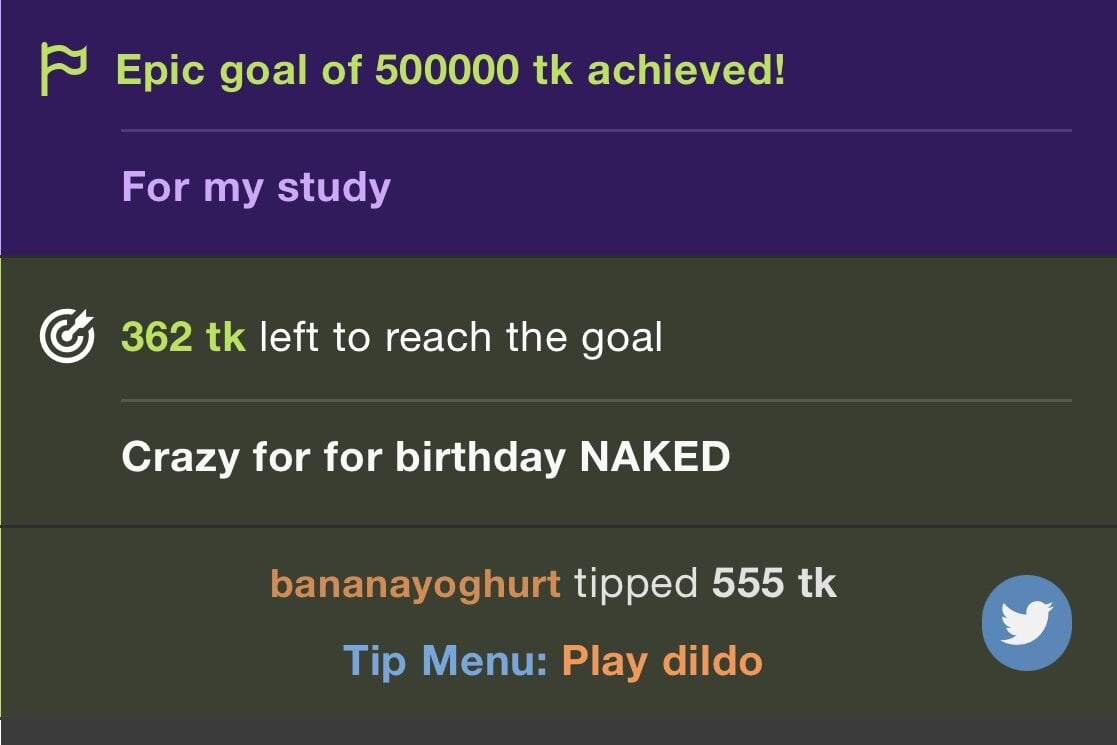This screenshot has width=1117, height=745.
Task: Open the bananayoghurt user profile
Action: click(415, 583)
